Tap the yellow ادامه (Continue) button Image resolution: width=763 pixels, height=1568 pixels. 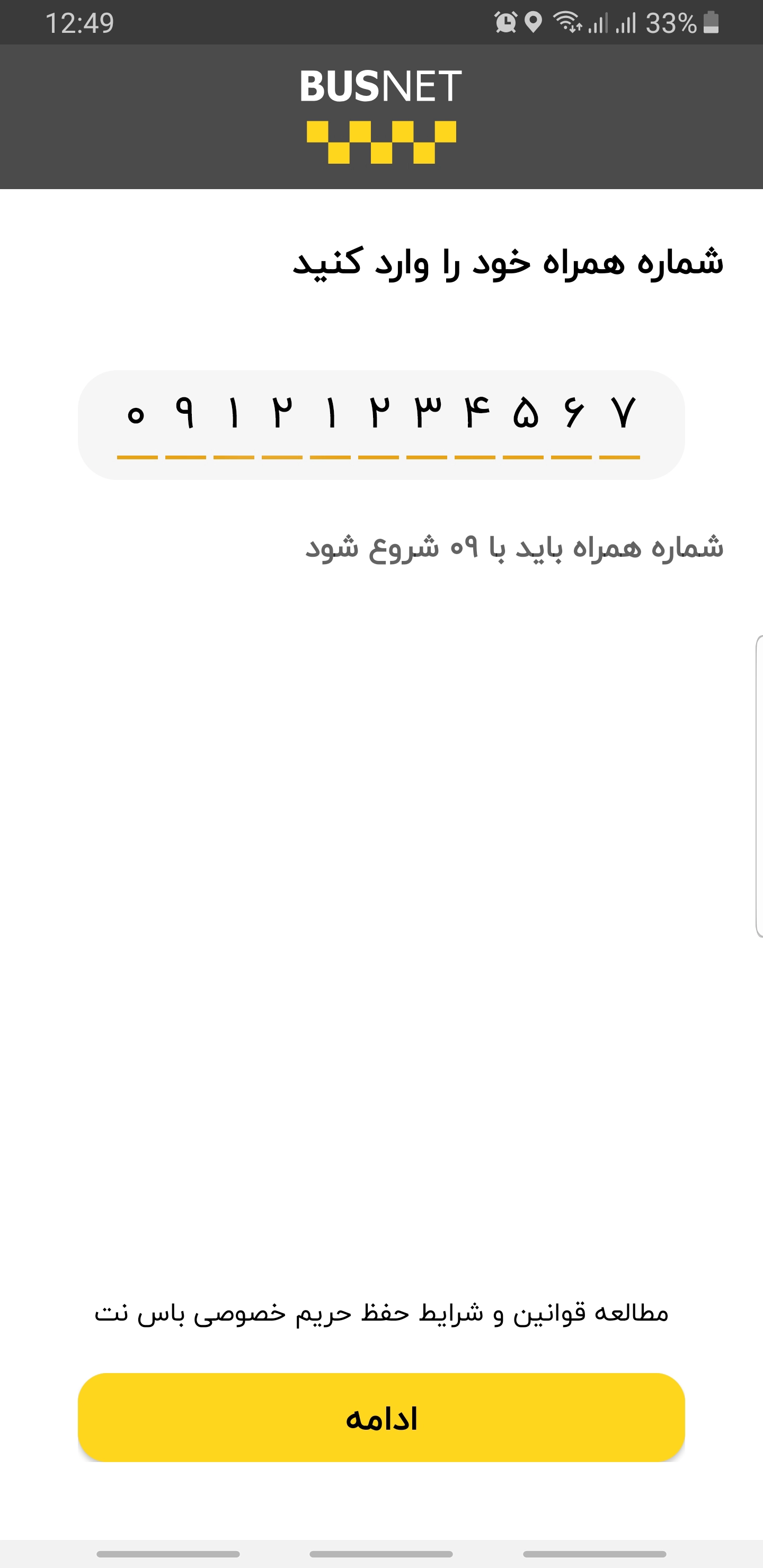381,1417
